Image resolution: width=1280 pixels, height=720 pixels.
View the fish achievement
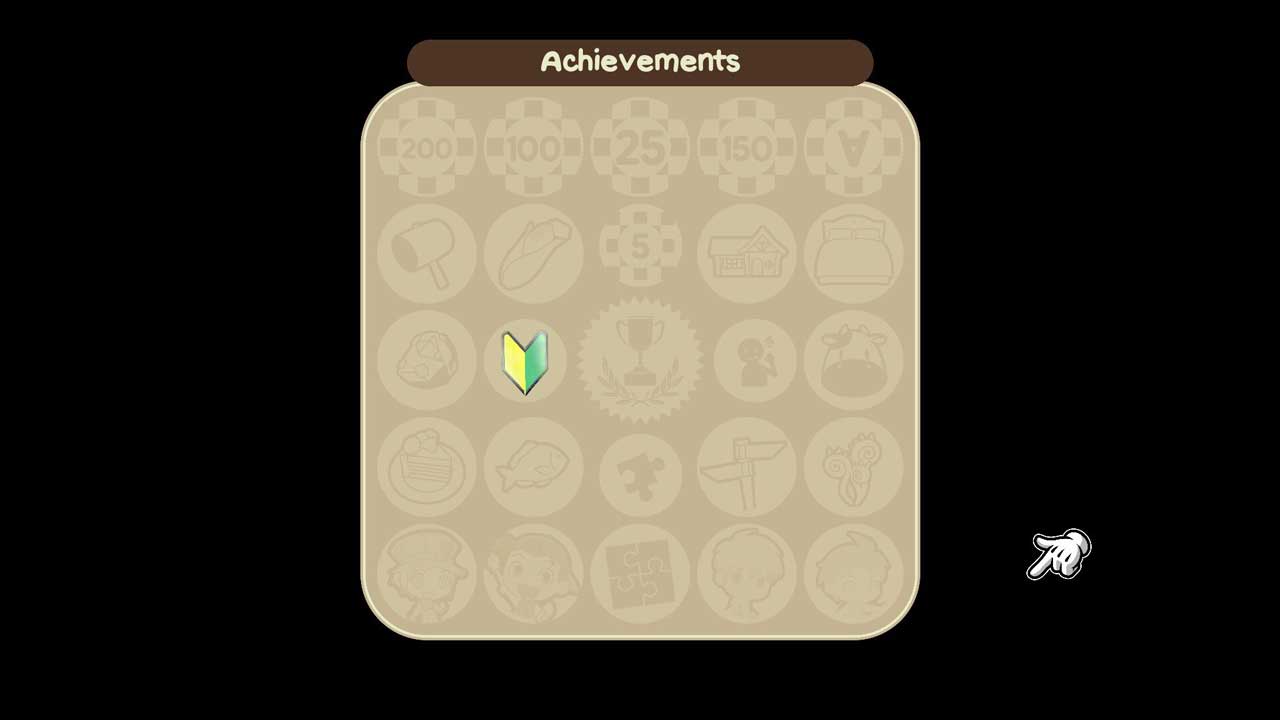pyautogui.click(x=534, y=467)
